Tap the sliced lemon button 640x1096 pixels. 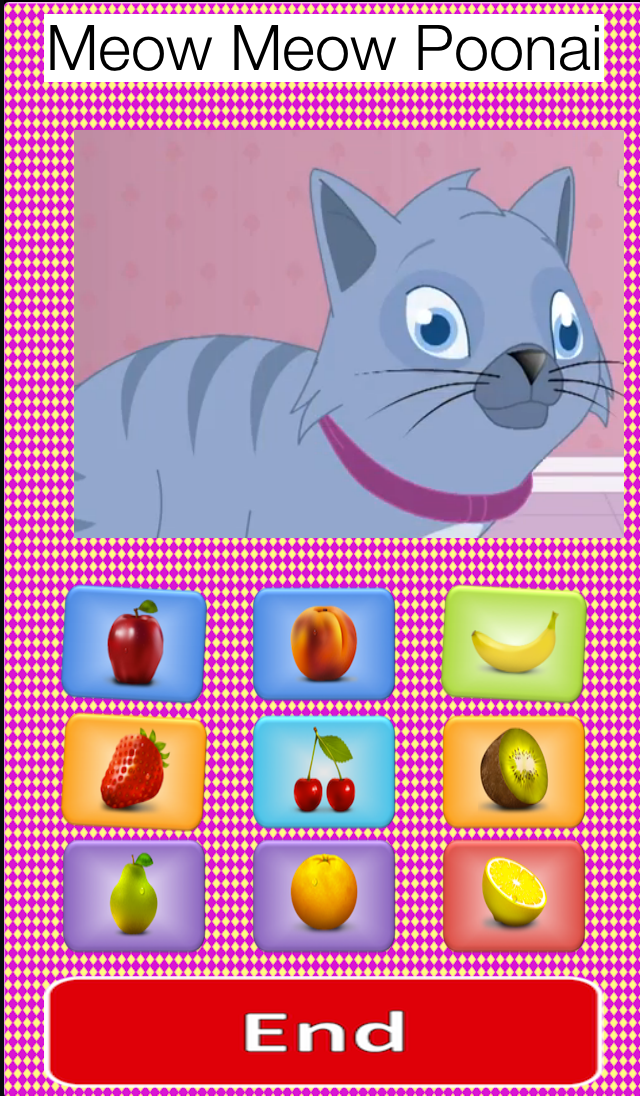(514, 896)
